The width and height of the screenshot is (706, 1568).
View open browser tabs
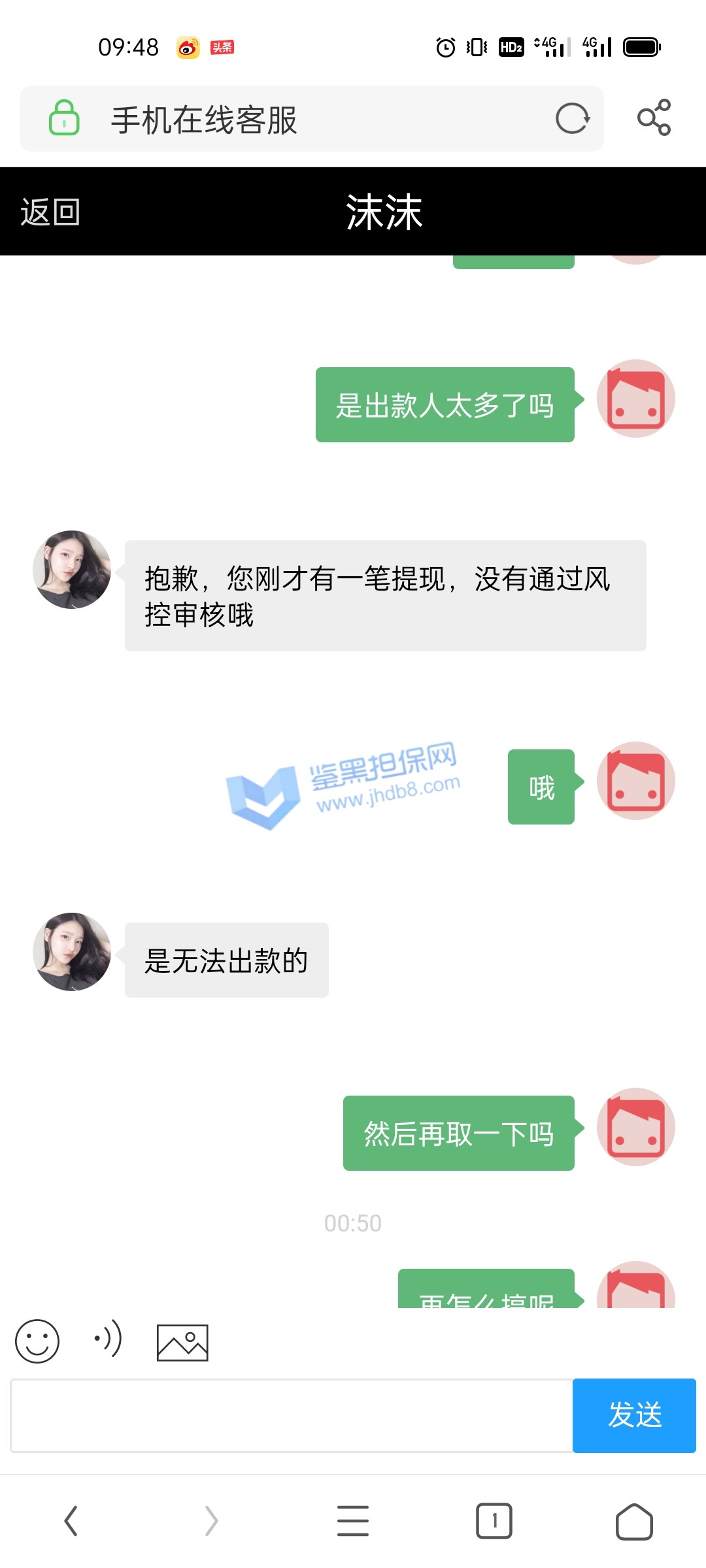coord(494,1521)
